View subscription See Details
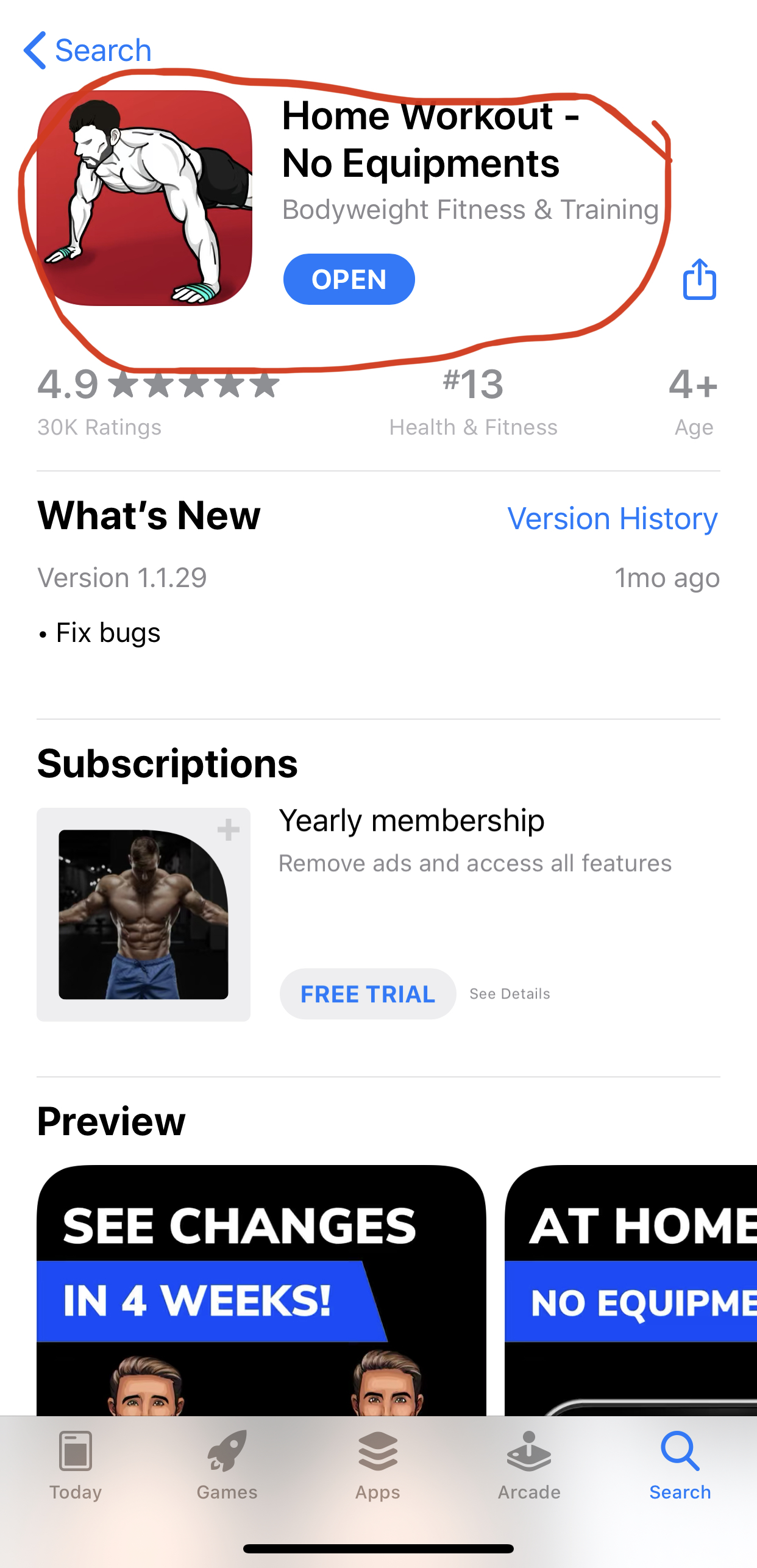The width and height of the screenshot is (757, 1568). (x=510, y=994)
